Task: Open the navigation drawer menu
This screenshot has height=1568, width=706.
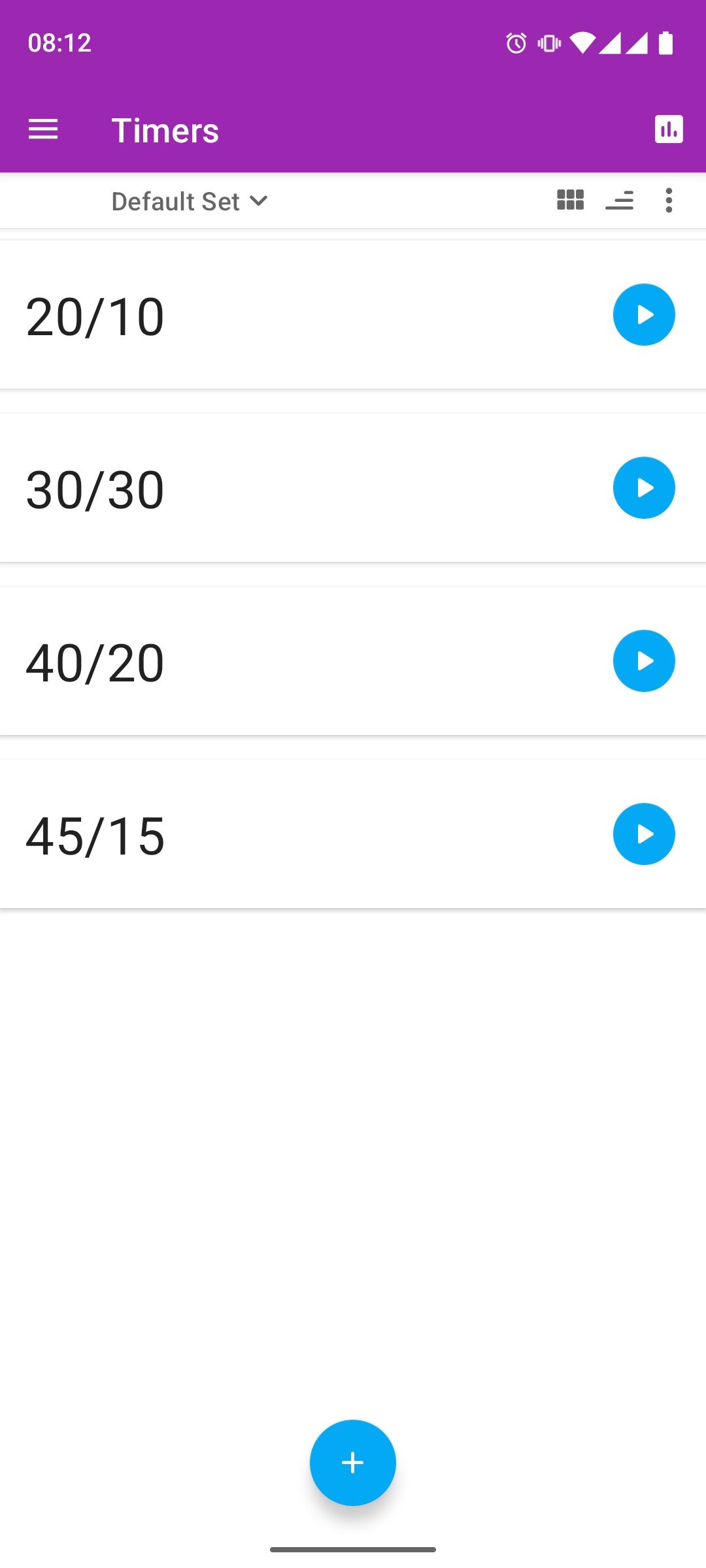Action: (x=43, y=129)
